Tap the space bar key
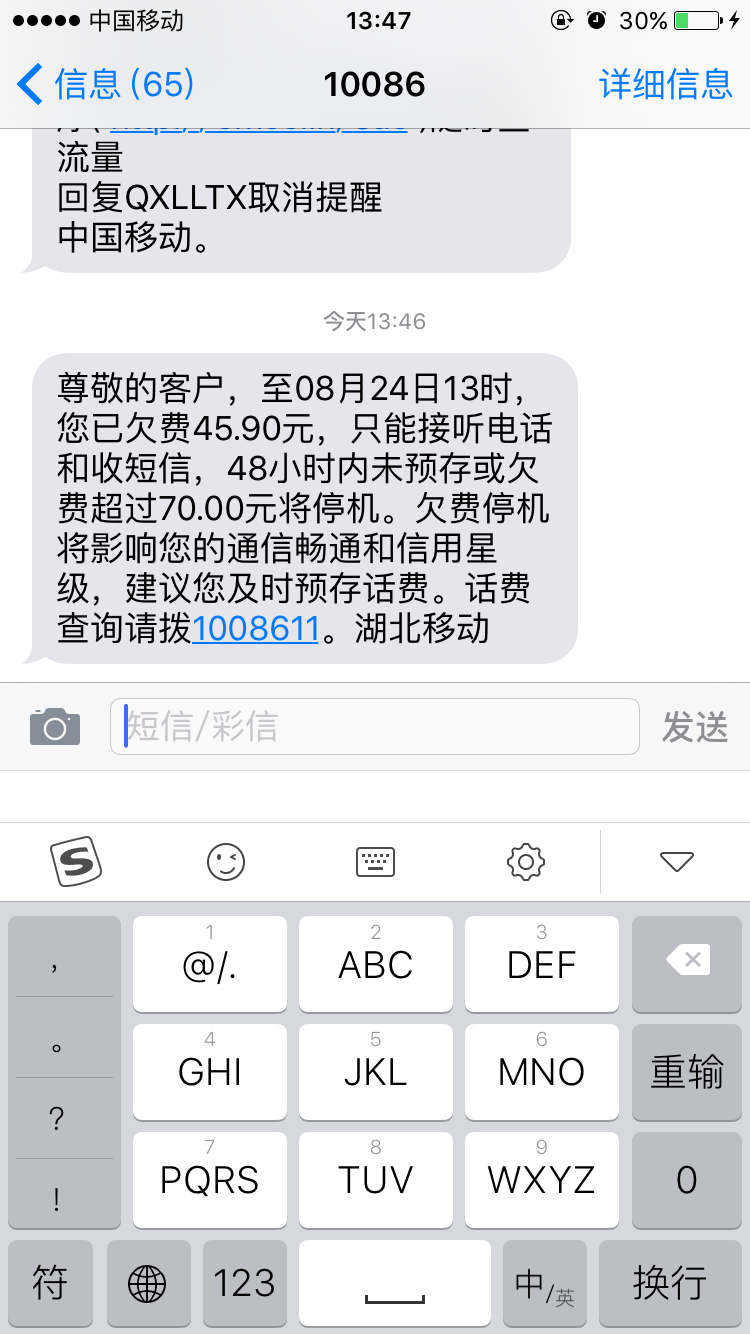Screen dimensions: 750x1334 click(395, 1283)
